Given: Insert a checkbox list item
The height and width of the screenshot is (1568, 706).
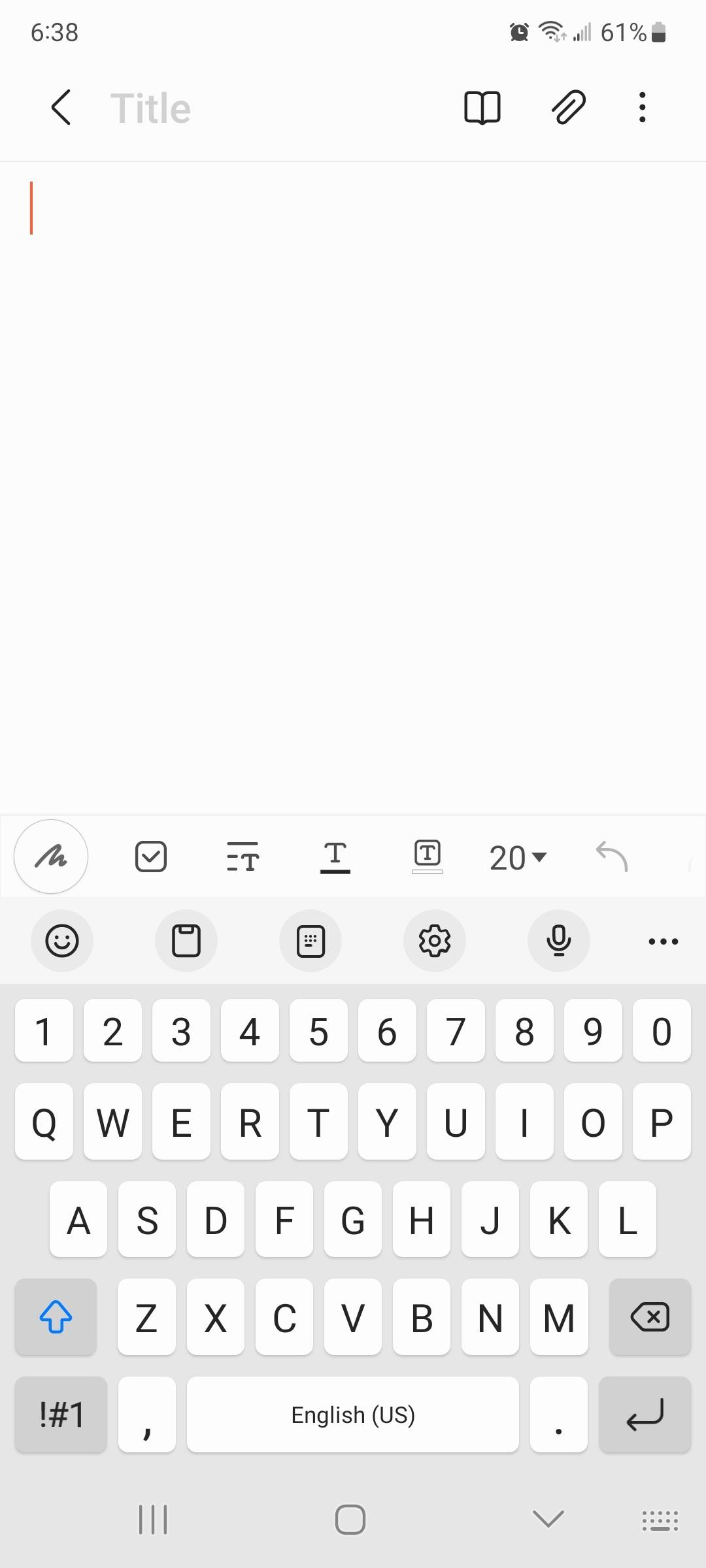Looking at the screenshot, I should (x=151, y=857).
